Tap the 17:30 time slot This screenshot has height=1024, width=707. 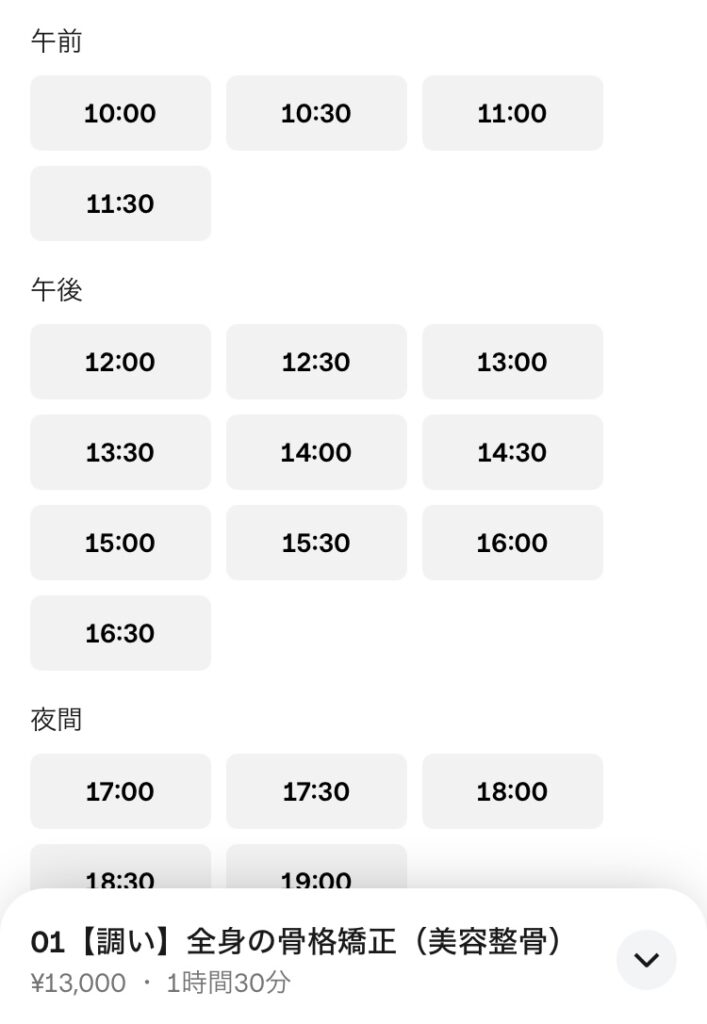(316, 791)
